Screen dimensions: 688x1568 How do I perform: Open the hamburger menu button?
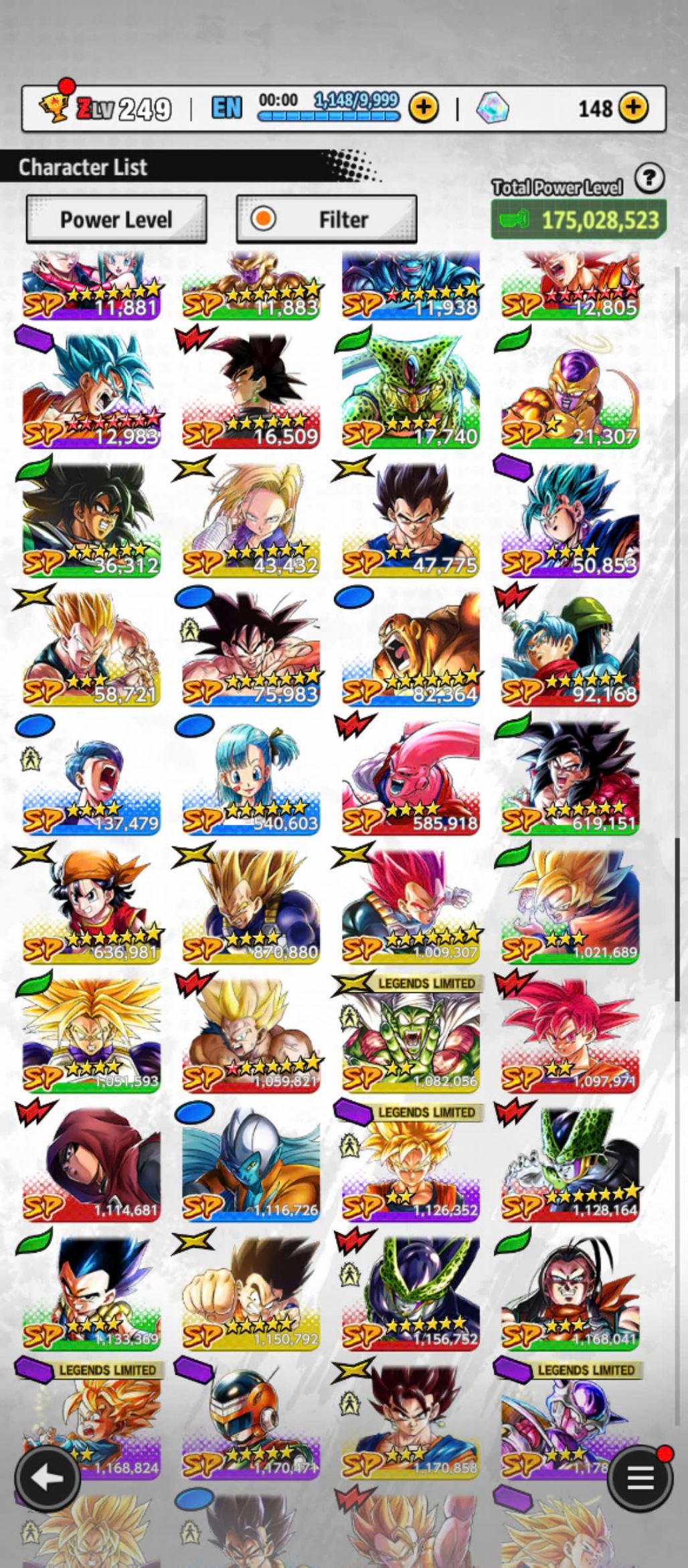pyautogui.click(x=639, y=1477)
